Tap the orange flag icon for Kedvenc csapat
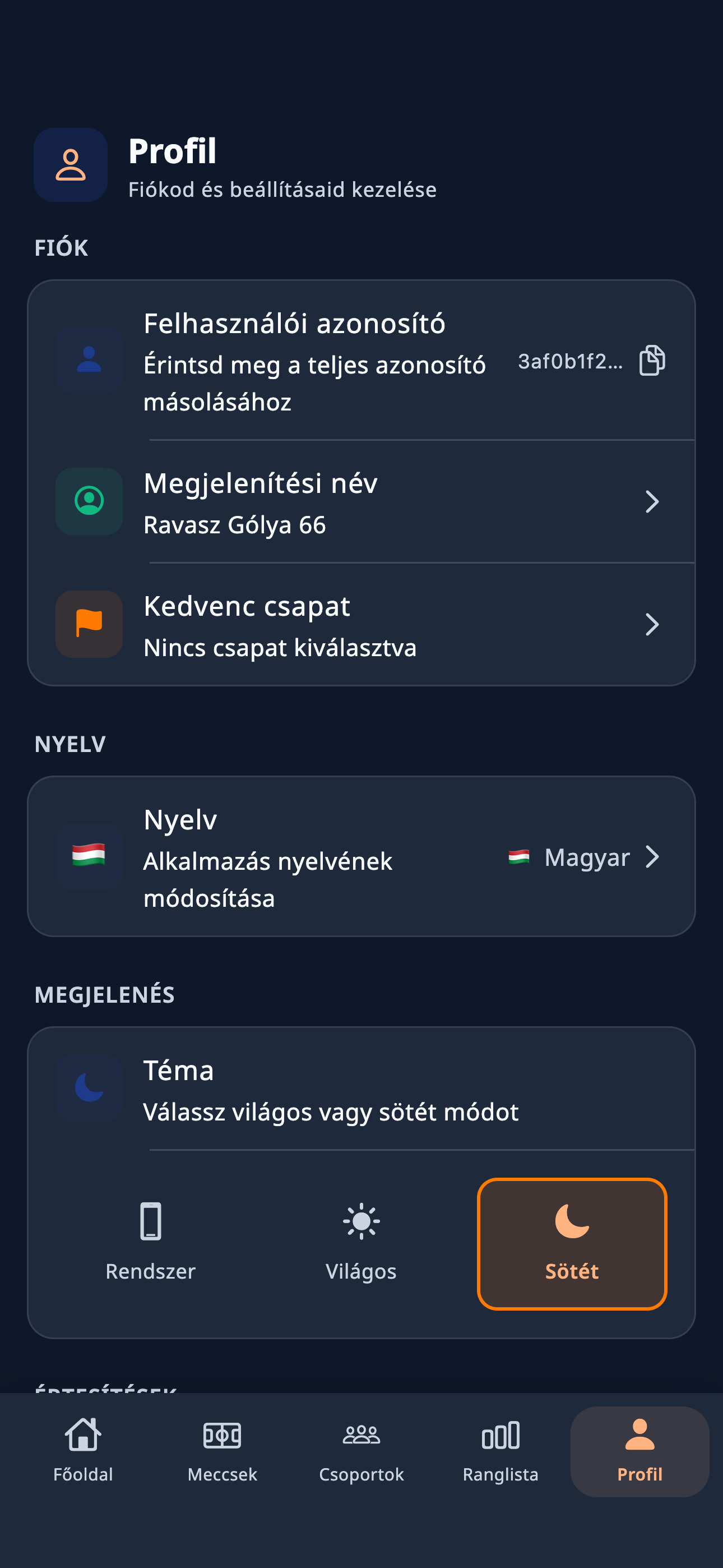 point(89,624)
